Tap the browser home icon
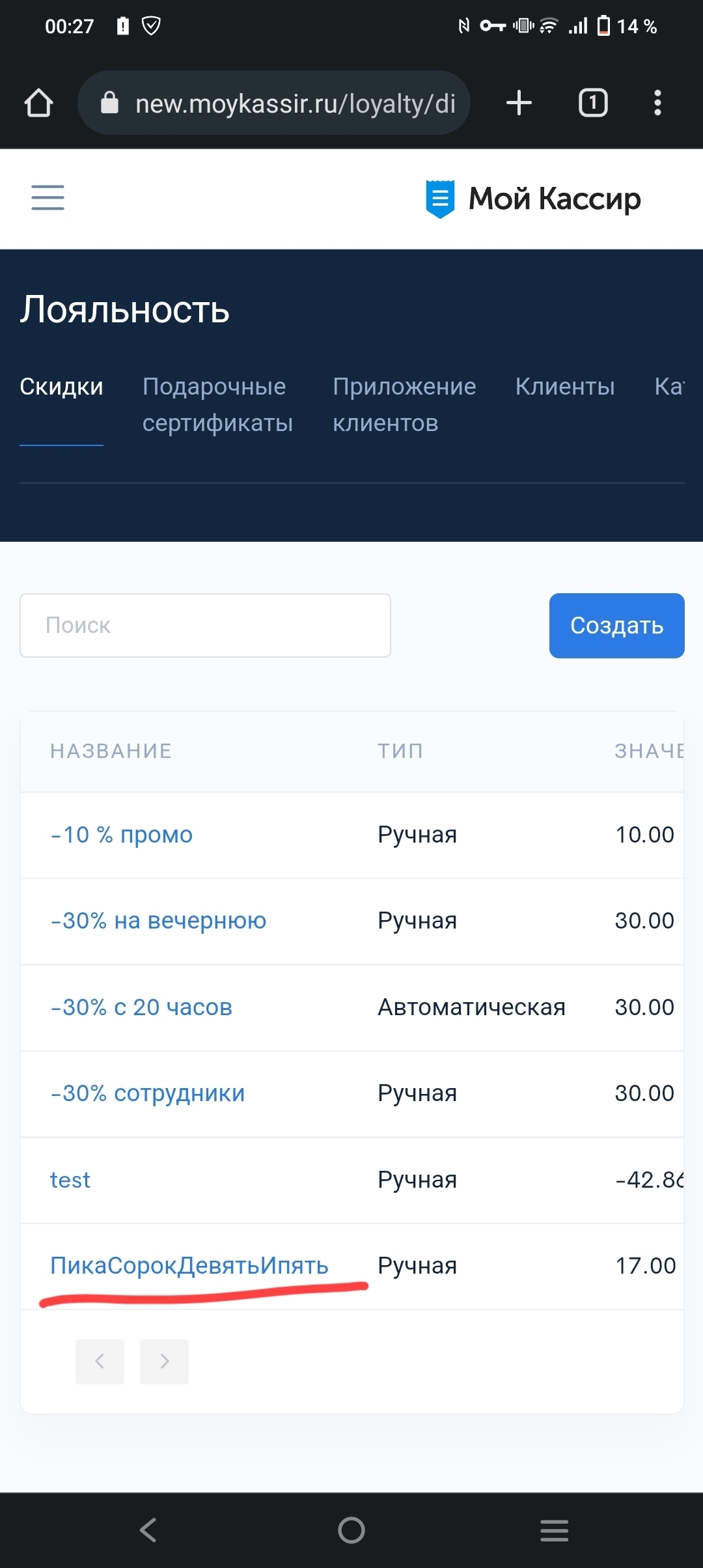Viewport: 703px width, 1568px height. point(38,103)
